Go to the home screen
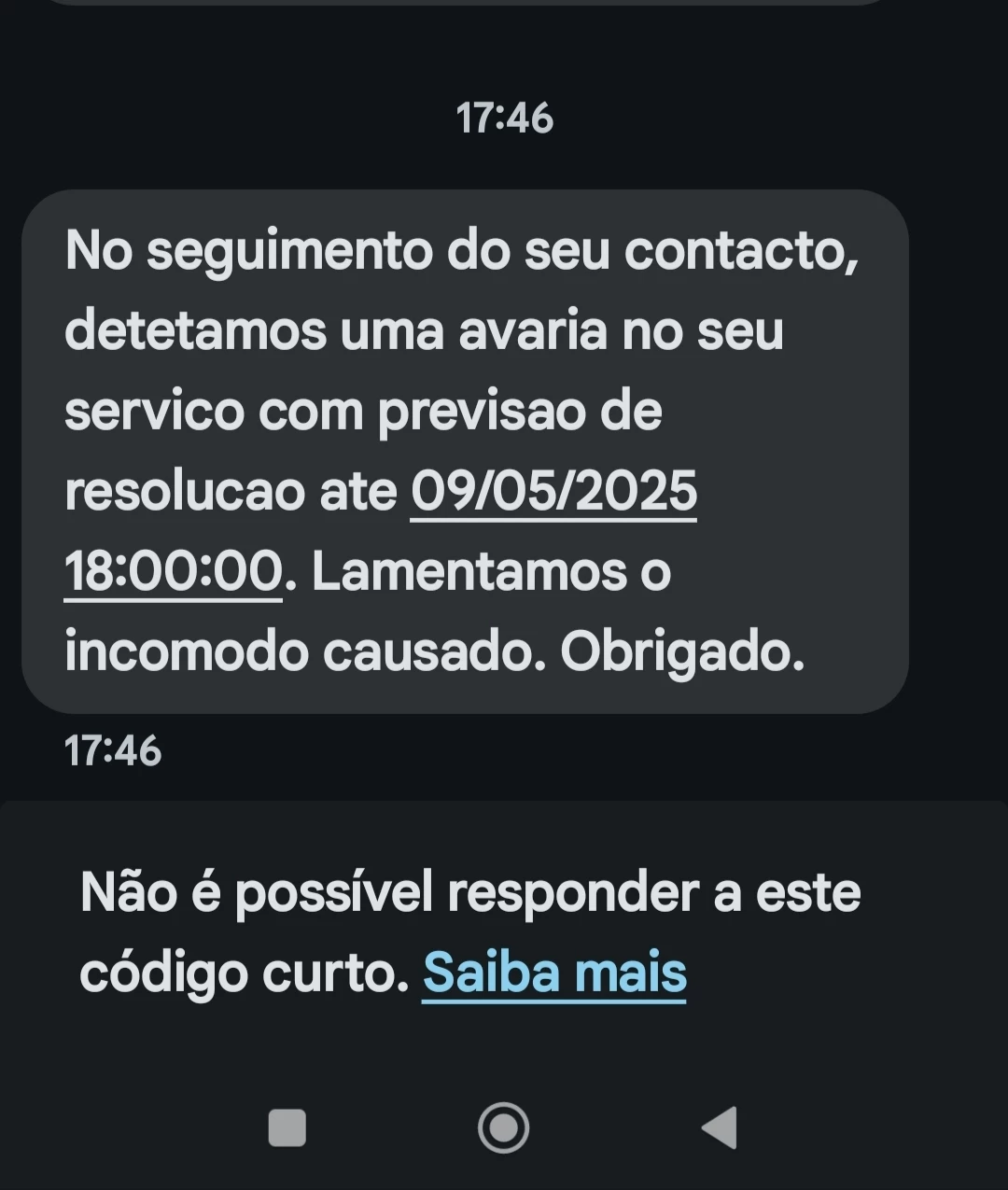 click(x=504, y=1127)
